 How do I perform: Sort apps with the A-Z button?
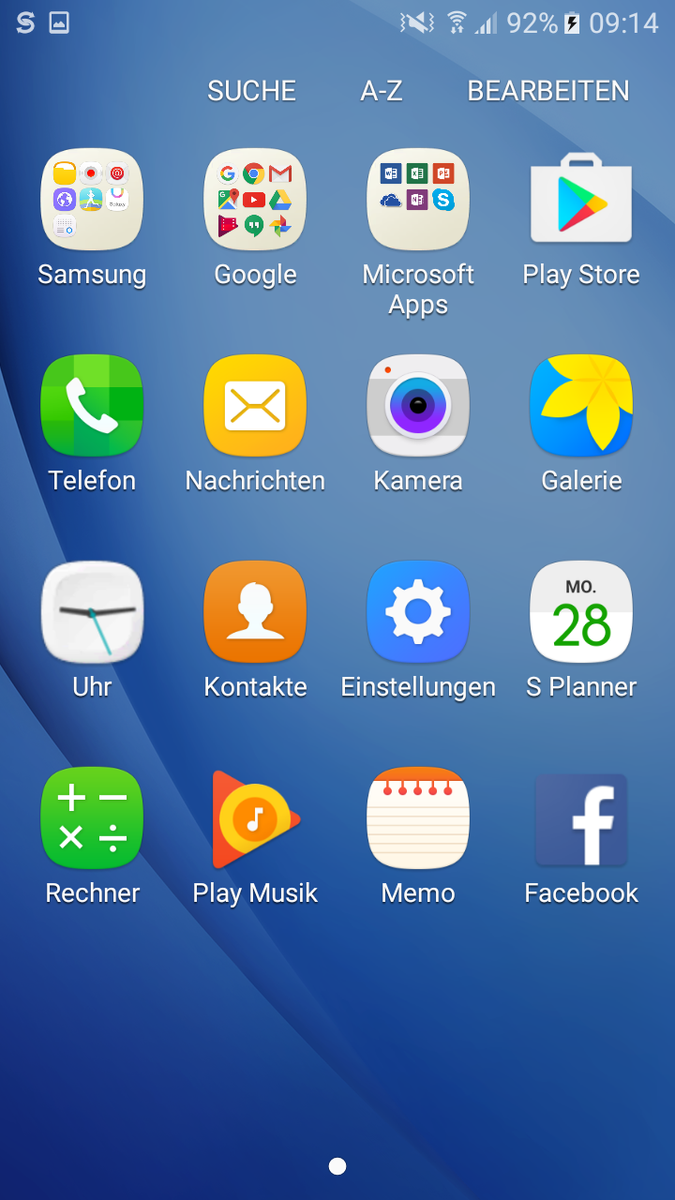[381, 91]
